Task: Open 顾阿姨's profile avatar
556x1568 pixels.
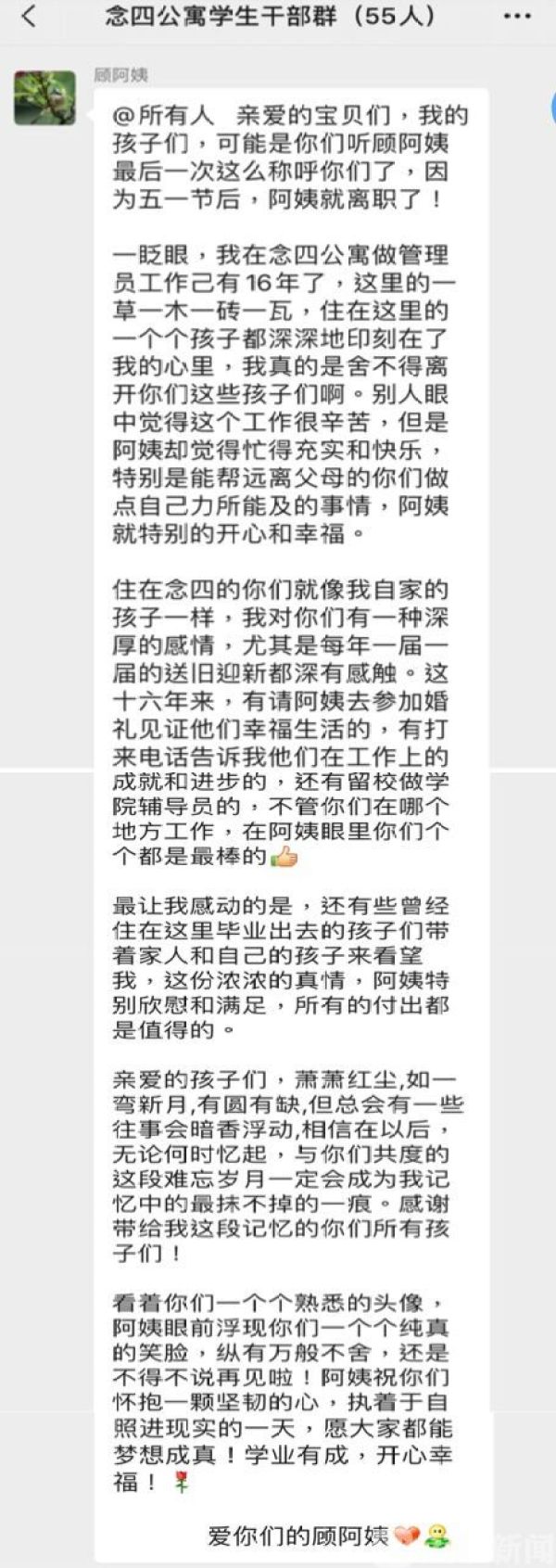Action: 44,97
